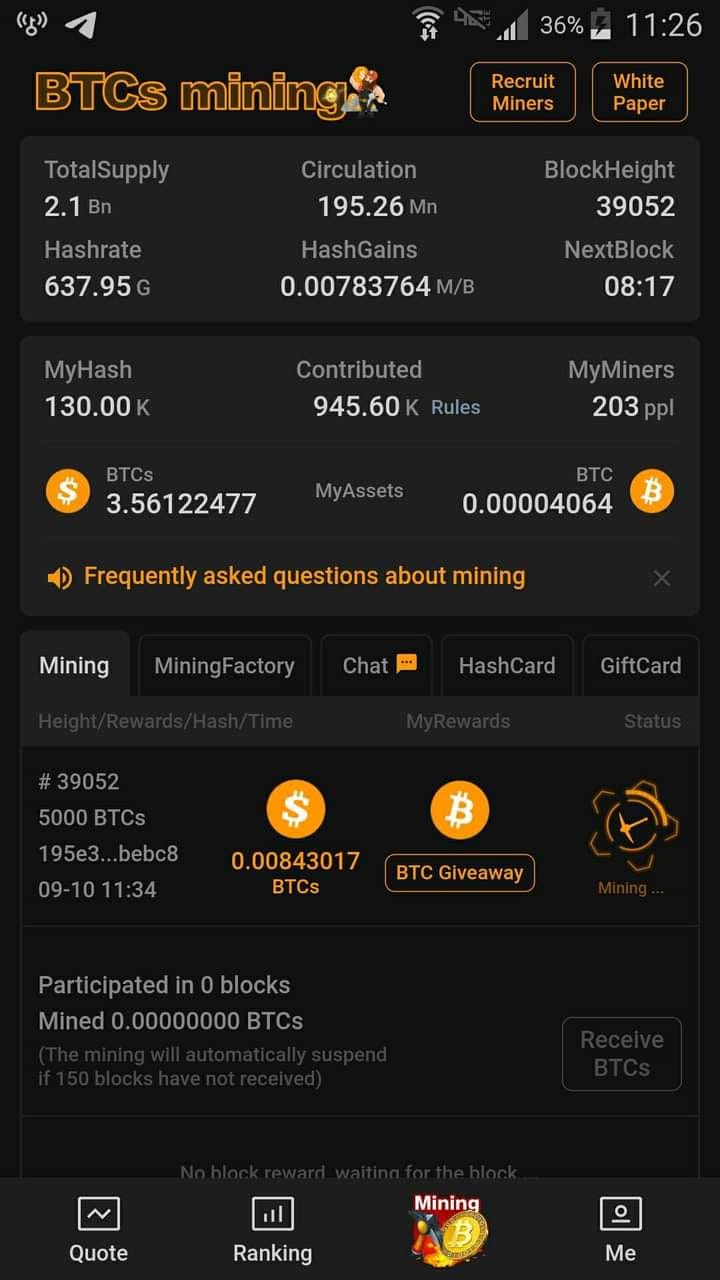
Task: View the contribution Rules link
Action: tap(456, 407)
